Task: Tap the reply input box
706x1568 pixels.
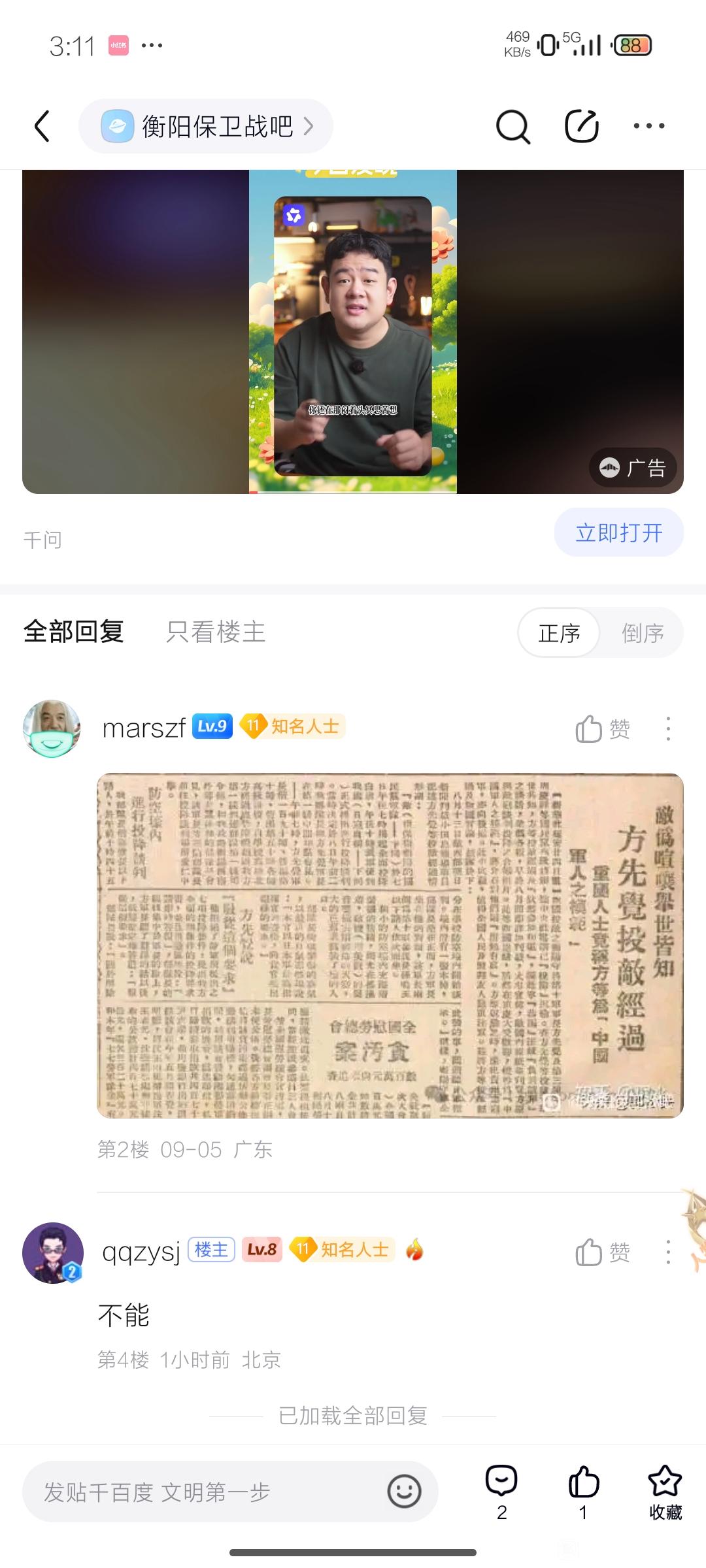Action: [209, 1492]
